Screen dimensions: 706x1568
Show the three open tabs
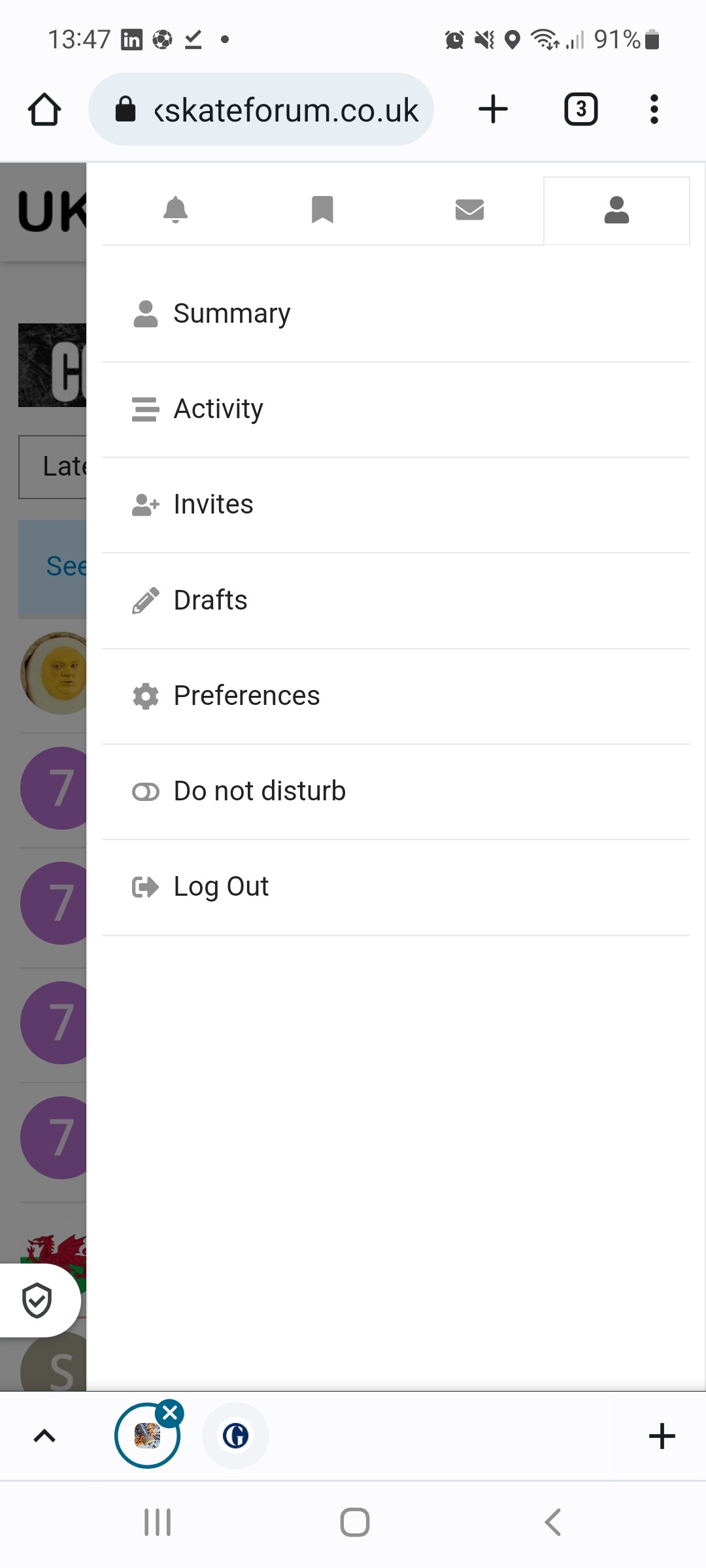point(580,109)
